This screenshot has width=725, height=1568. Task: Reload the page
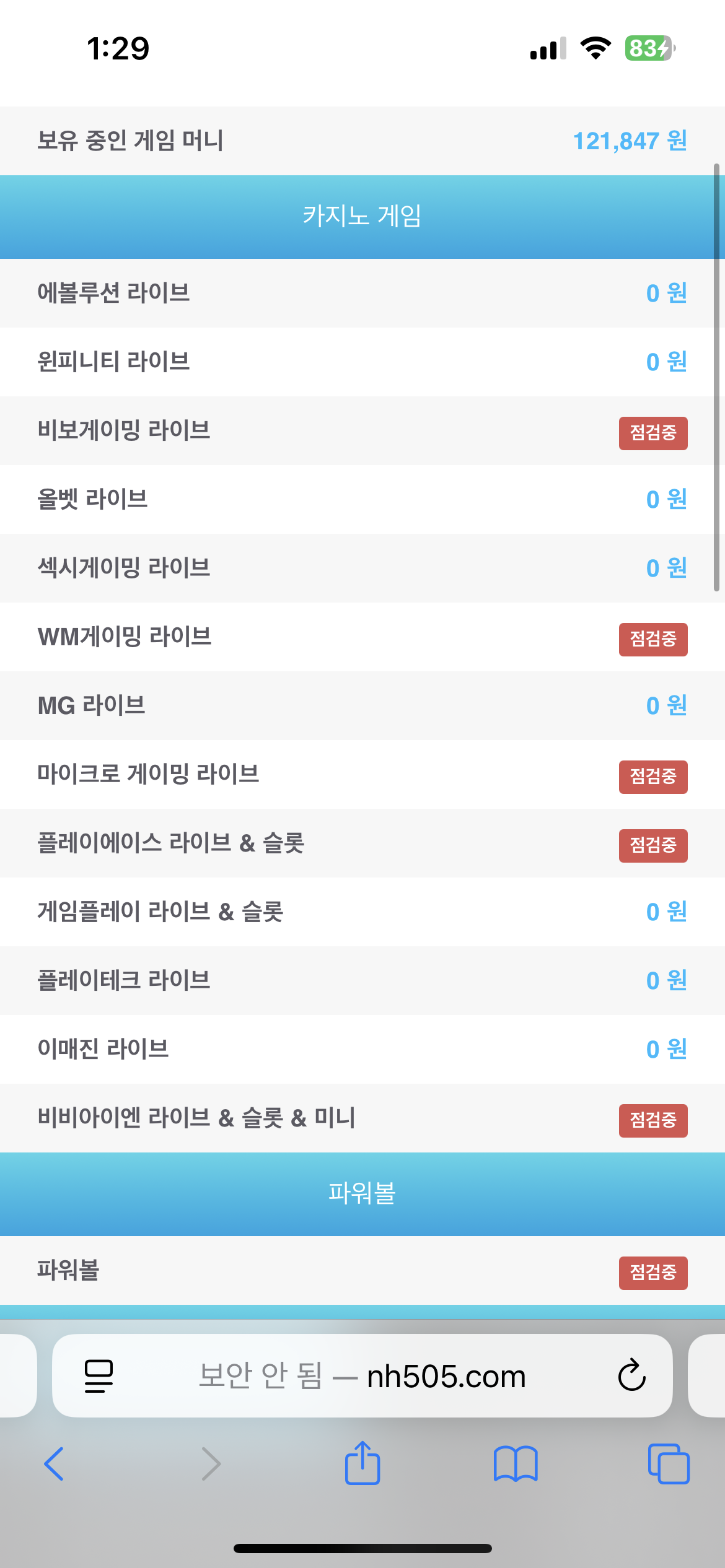pyautogui.click(x=631, y=1376)
